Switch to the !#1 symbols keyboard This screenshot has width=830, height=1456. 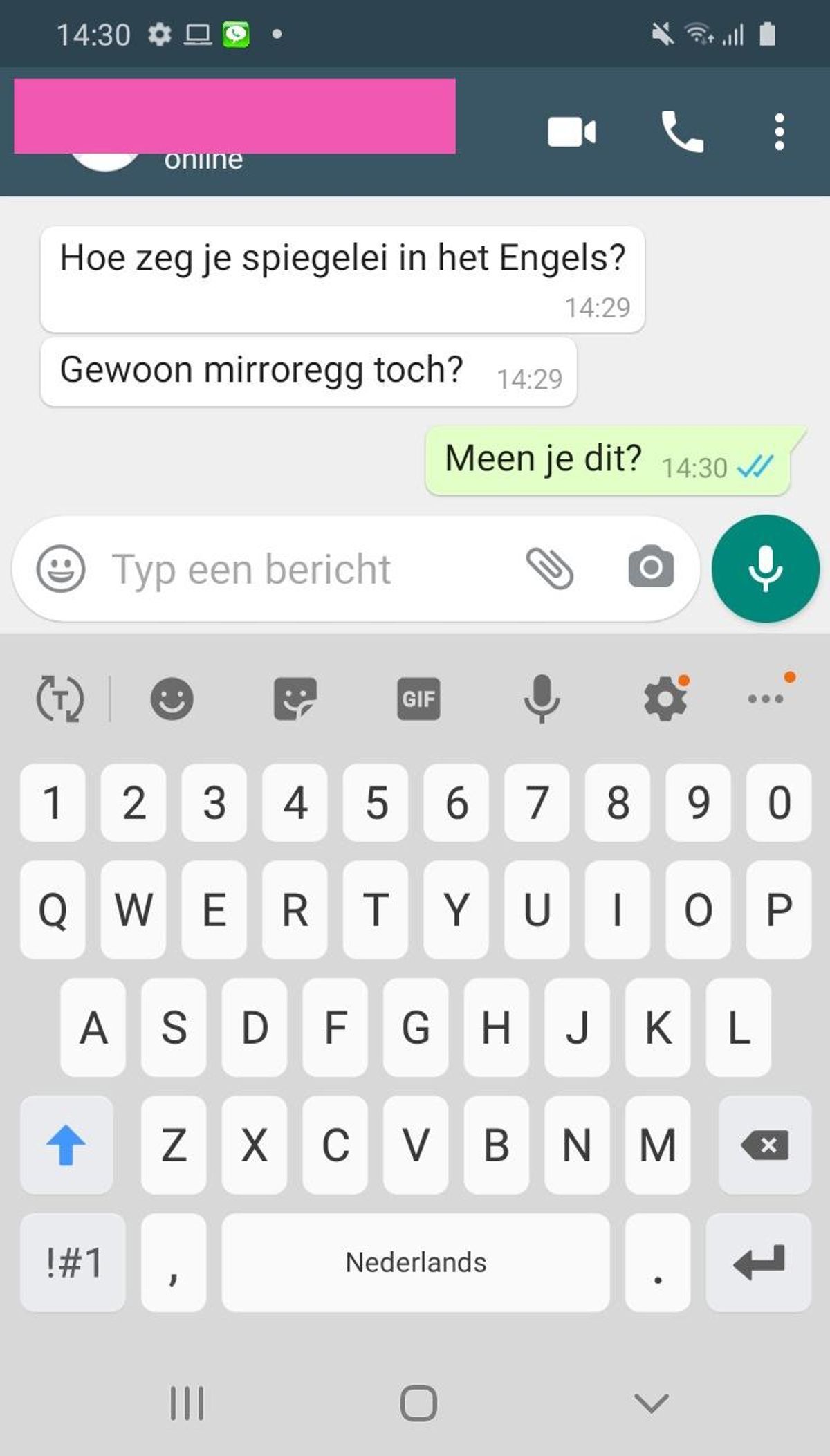pyautogui.click(x=73, y=1262)
